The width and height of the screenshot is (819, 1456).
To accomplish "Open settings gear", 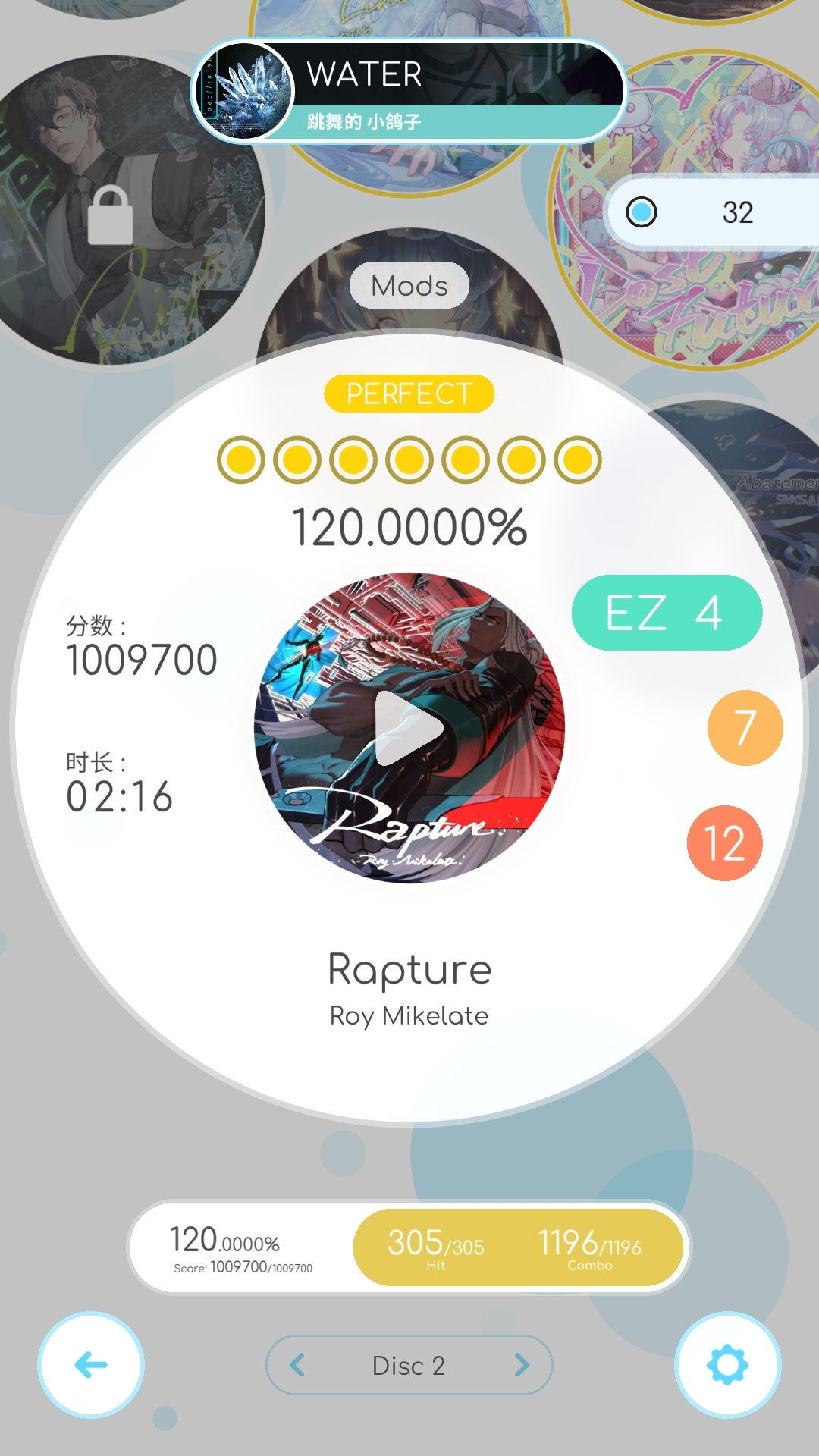I will point(727,1365).
